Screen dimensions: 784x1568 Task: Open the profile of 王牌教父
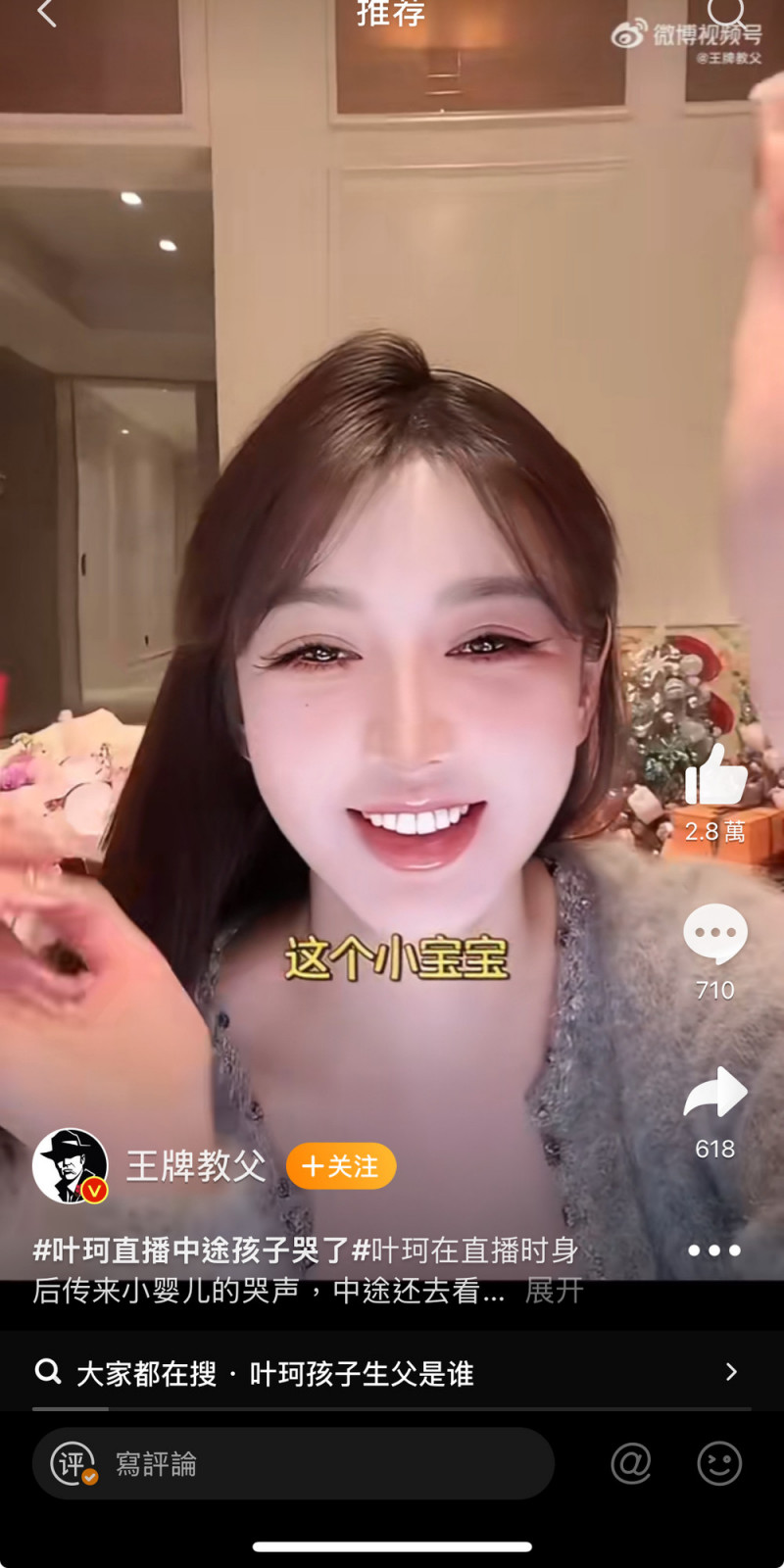click(193, 1165)
